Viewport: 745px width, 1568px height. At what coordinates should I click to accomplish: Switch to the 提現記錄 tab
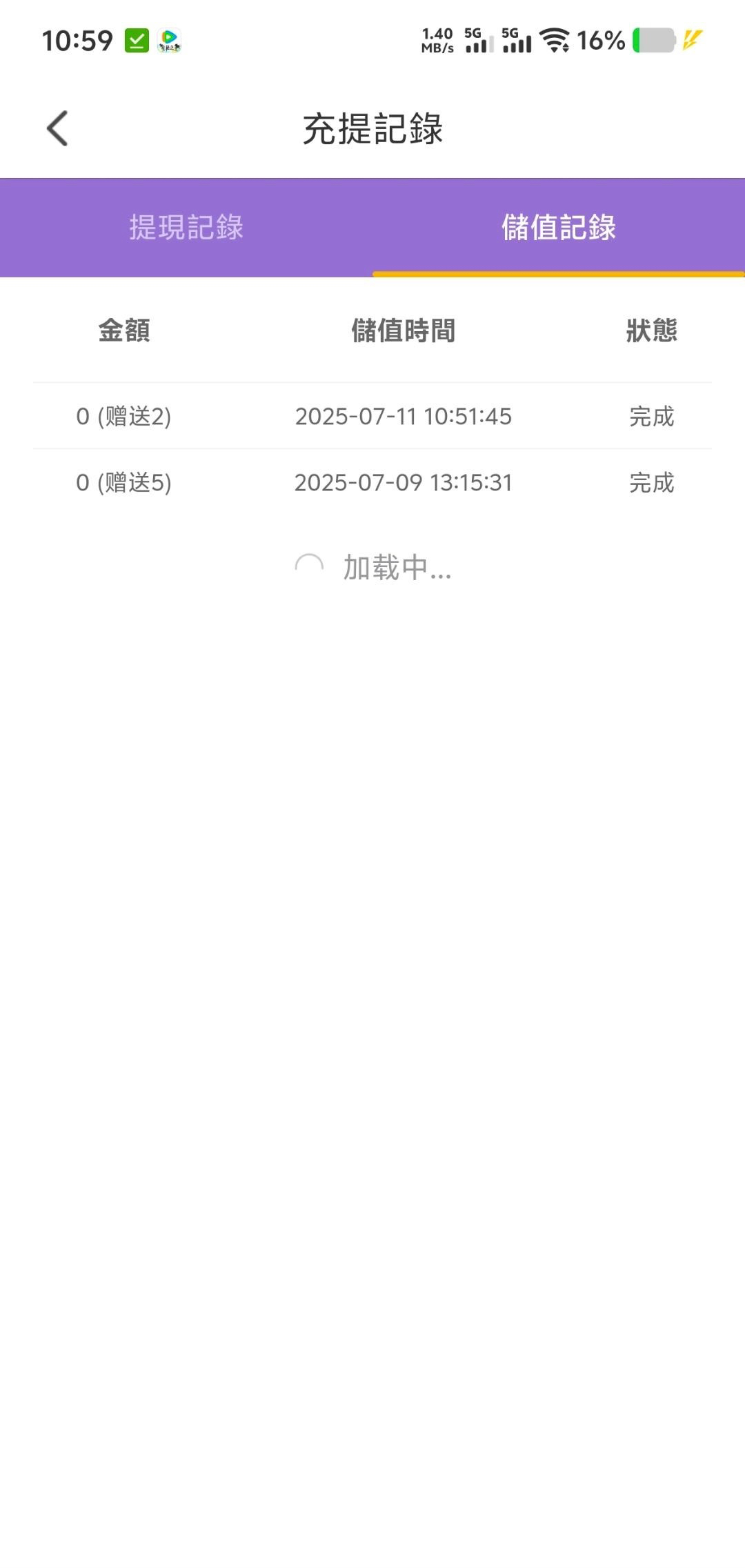point(186,228)
